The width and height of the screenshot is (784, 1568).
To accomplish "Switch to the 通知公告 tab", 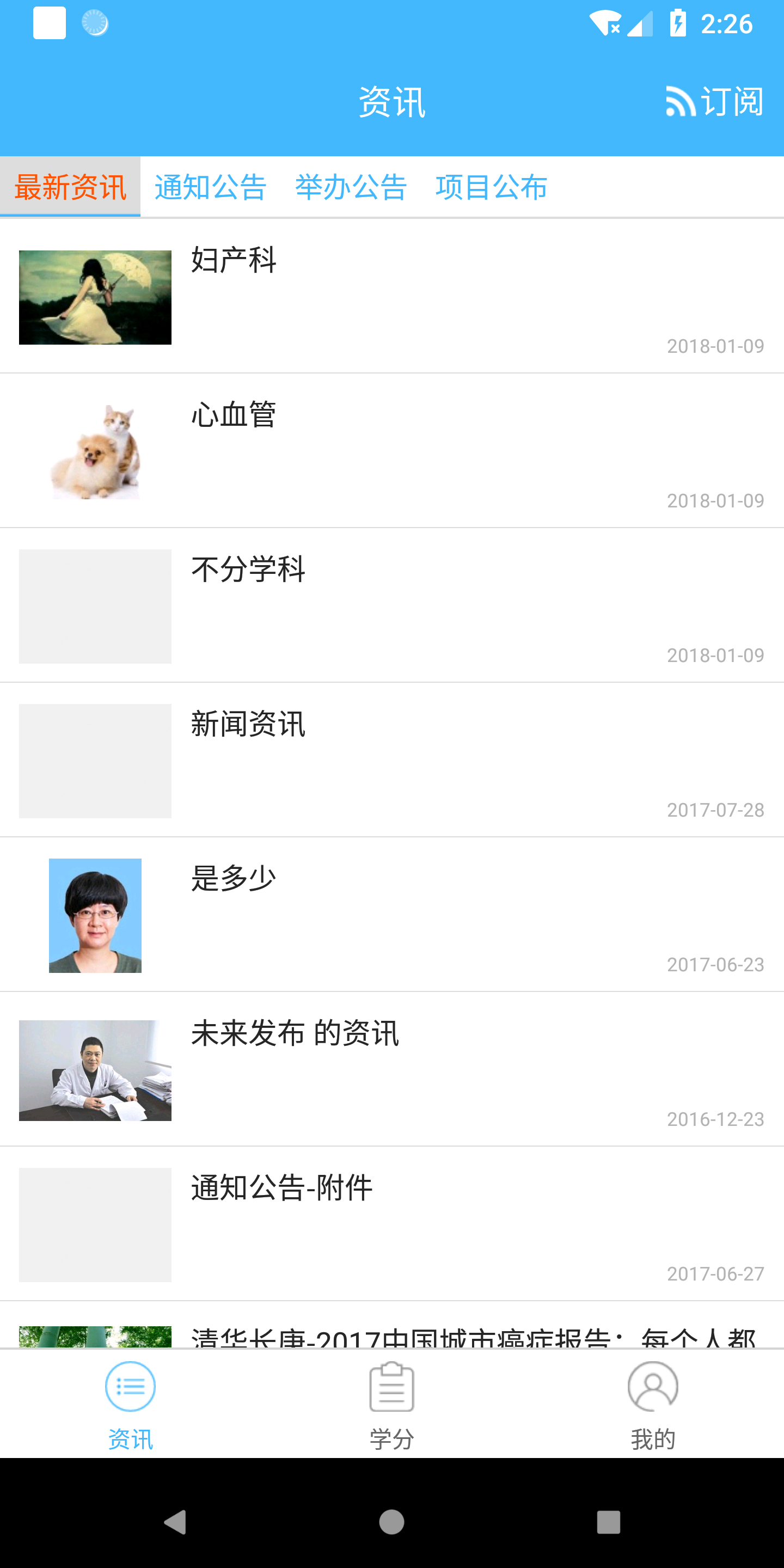I will [x=210, y=187].
